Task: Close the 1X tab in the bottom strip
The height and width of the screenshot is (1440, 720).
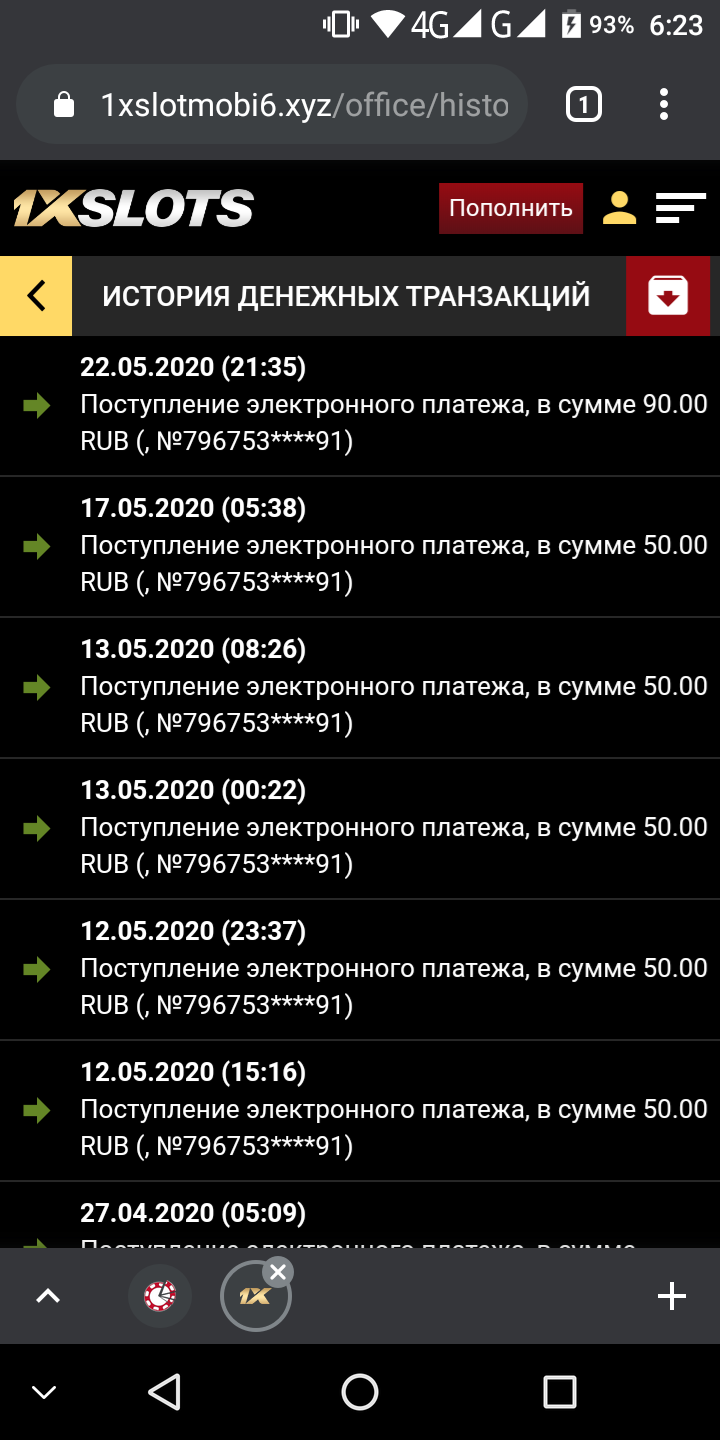Action: coord(278,1272)
